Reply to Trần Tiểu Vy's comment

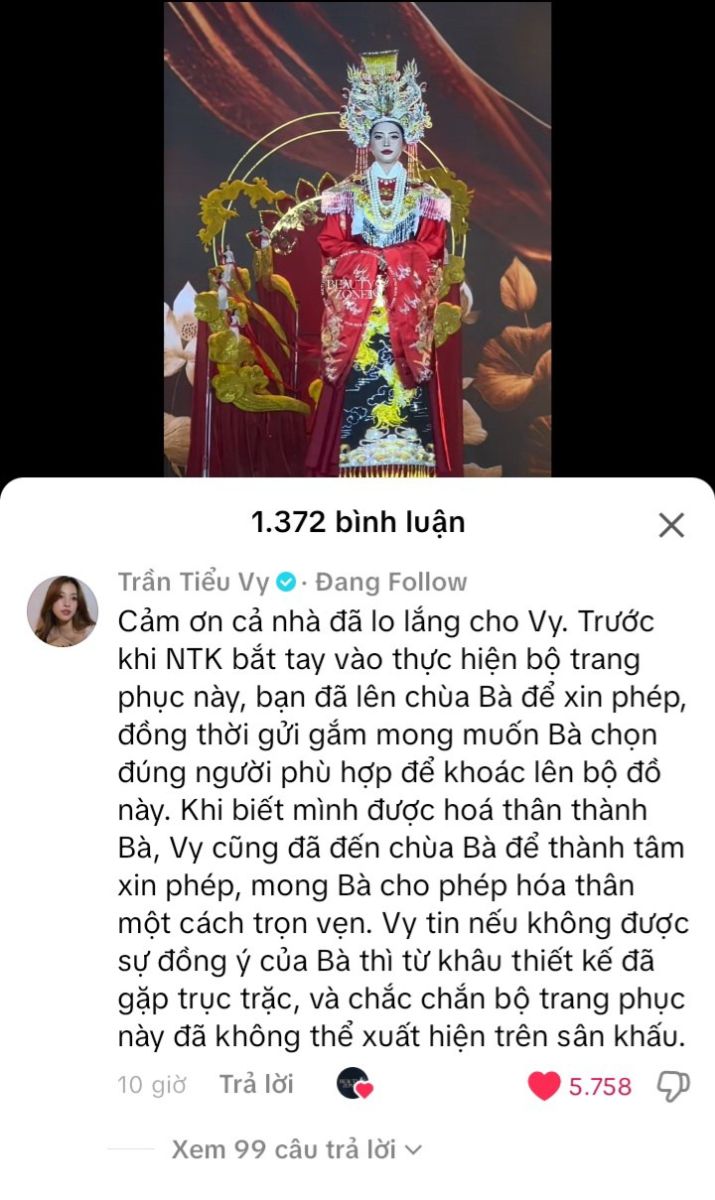point(257,1085)
